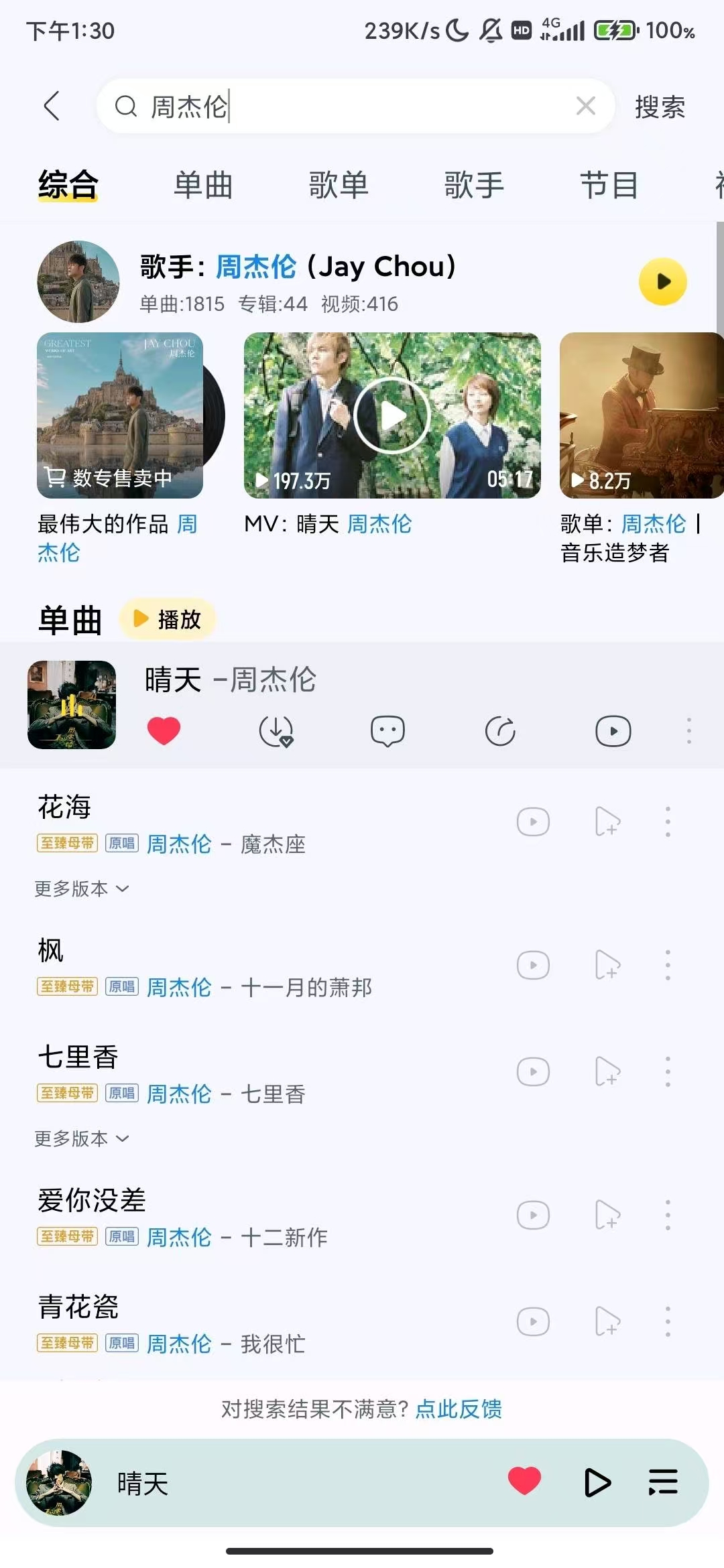This screenshot has width=724, height=1568.
Task: Download 晴天 using the download icon
Action: coord(276,732)
